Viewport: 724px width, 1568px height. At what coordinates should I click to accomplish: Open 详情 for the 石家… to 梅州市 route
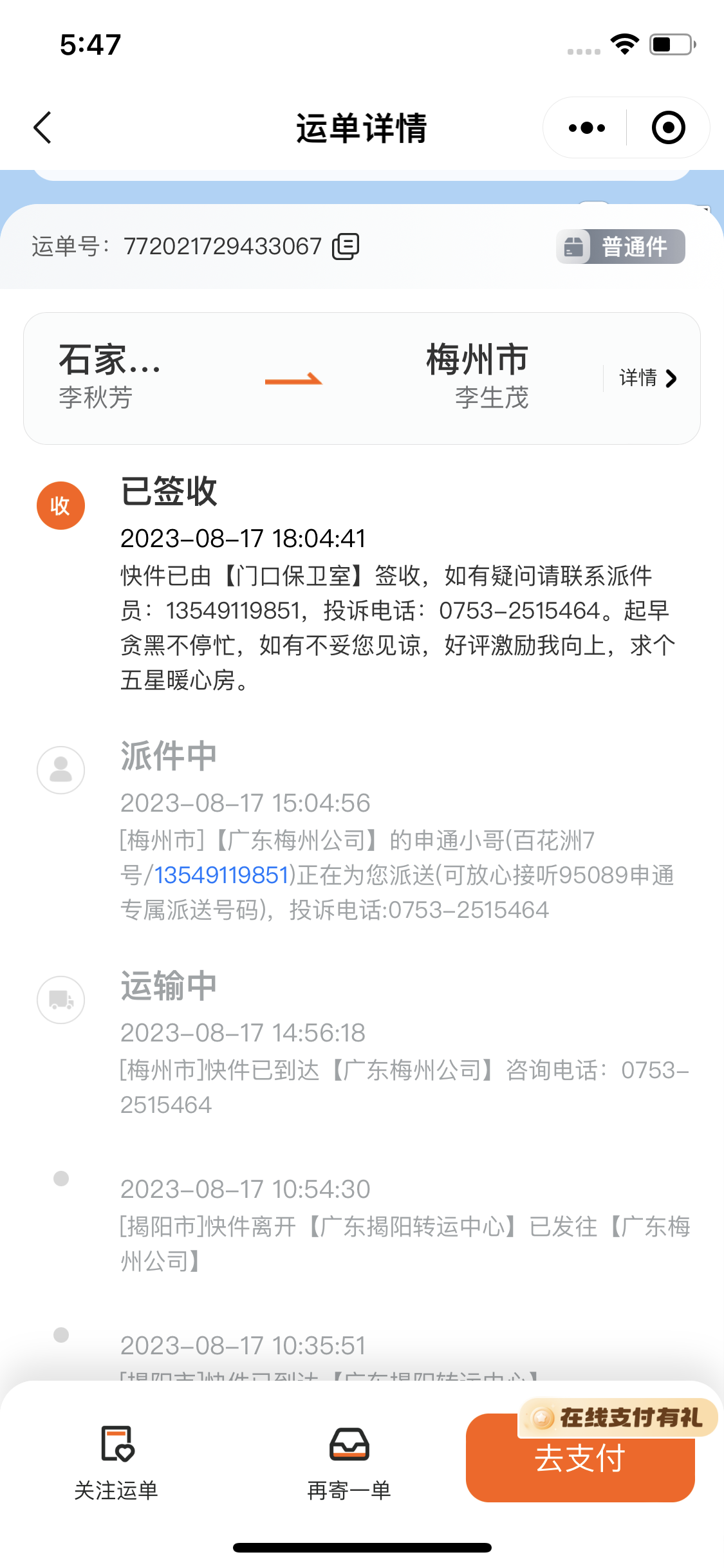pos(647,378)
